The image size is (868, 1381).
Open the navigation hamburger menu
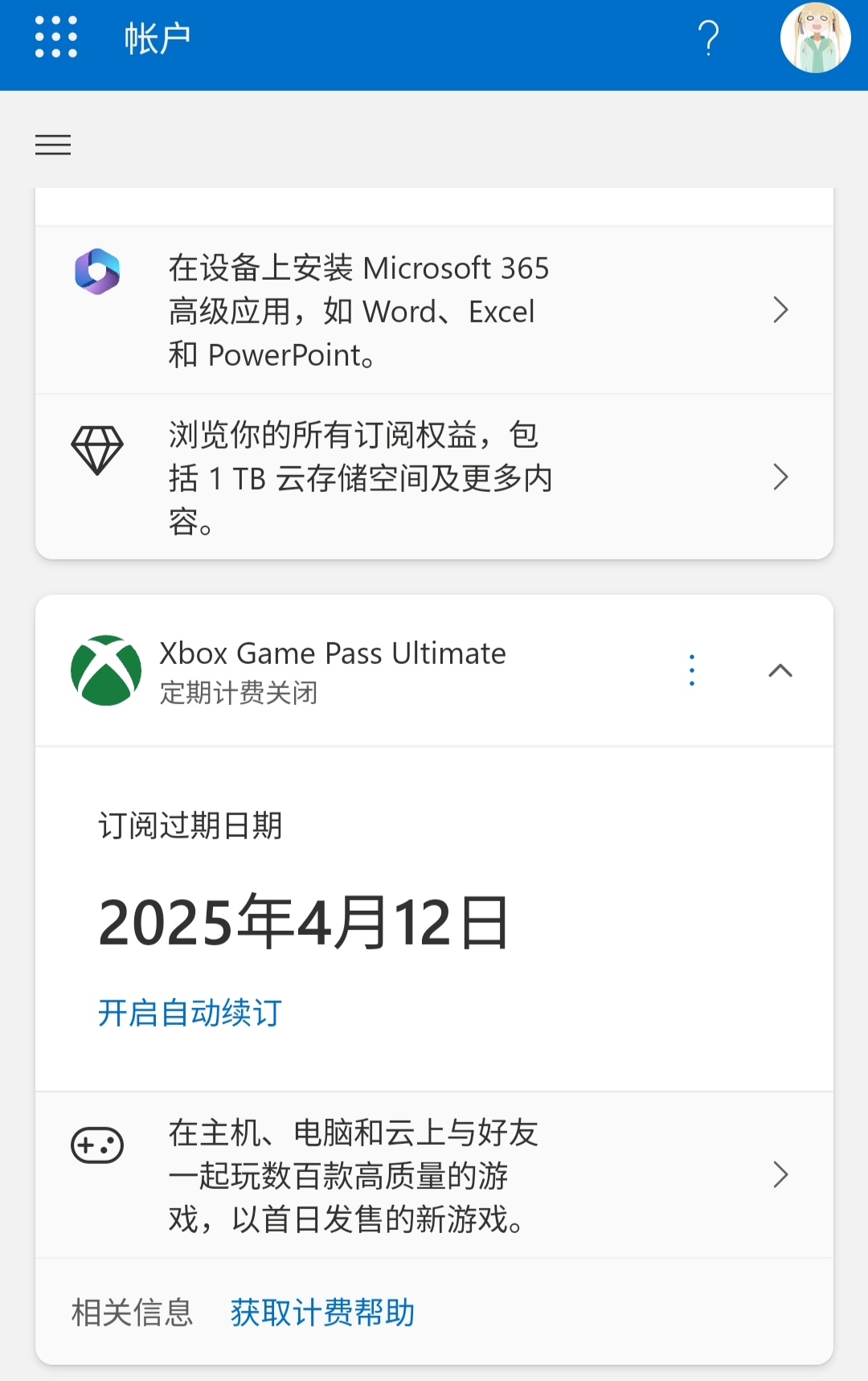53,145
